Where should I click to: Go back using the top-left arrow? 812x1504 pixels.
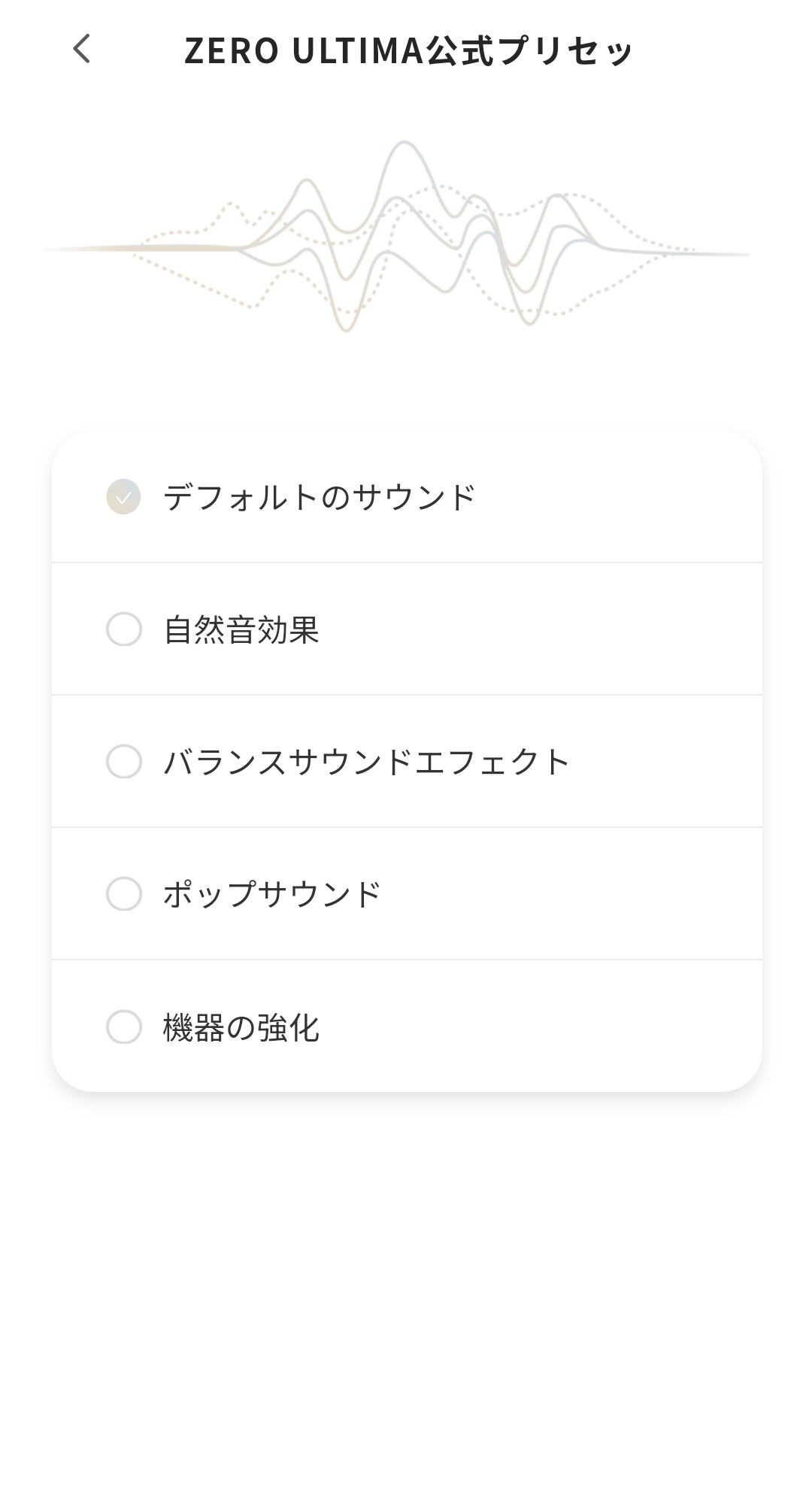(x=81, y=50)
